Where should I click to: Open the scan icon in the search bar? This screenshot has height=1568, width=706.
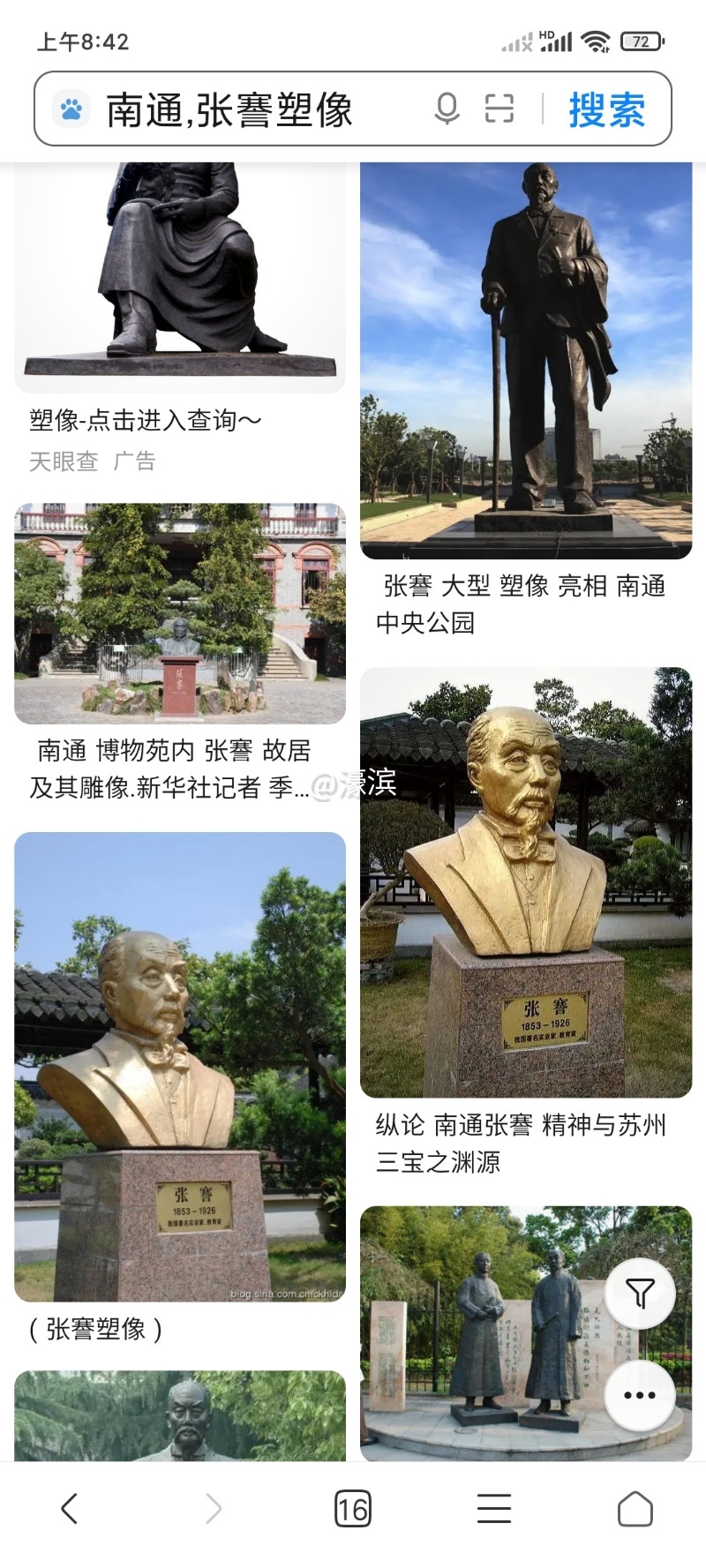click(x=499, y=109)
